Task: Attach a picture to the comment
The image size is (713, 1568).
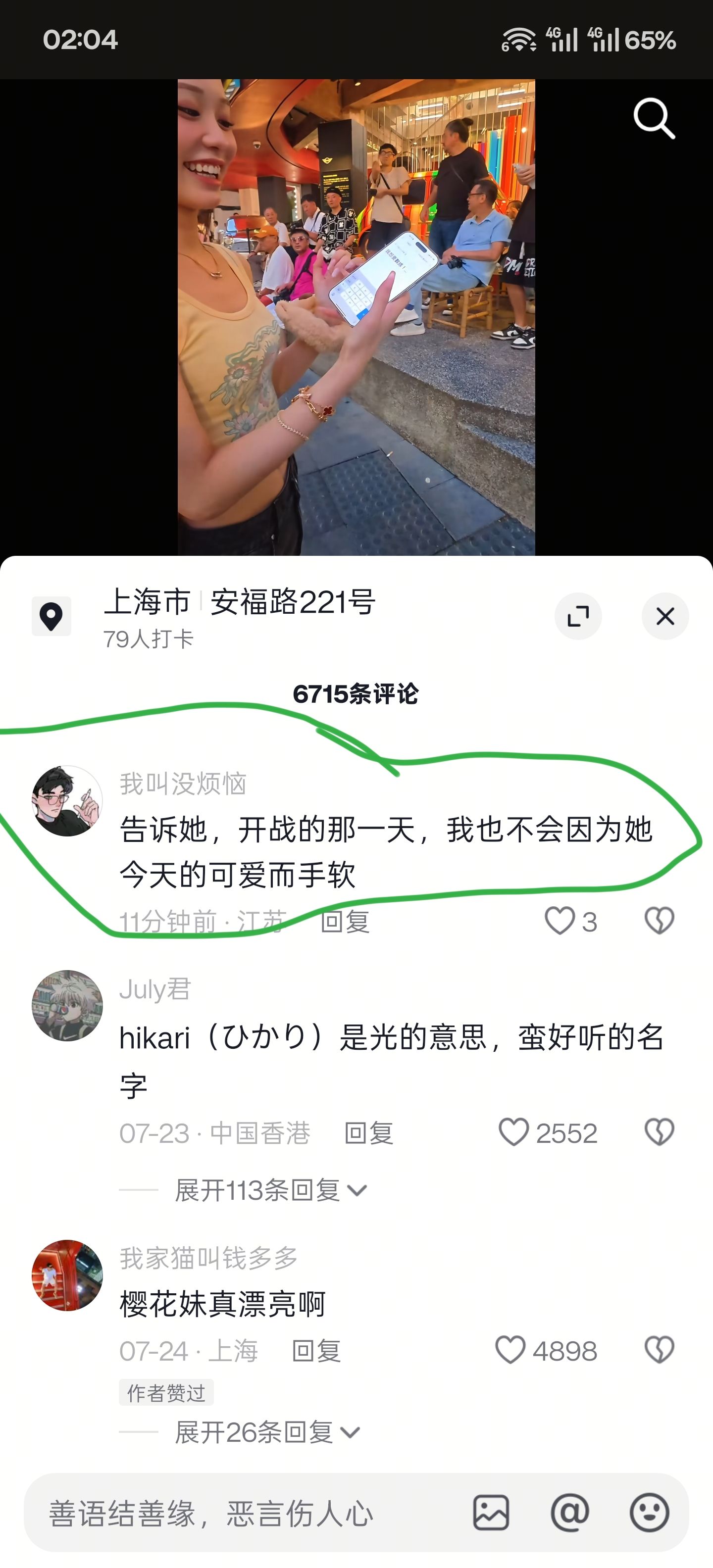Action: (491, 1513)
